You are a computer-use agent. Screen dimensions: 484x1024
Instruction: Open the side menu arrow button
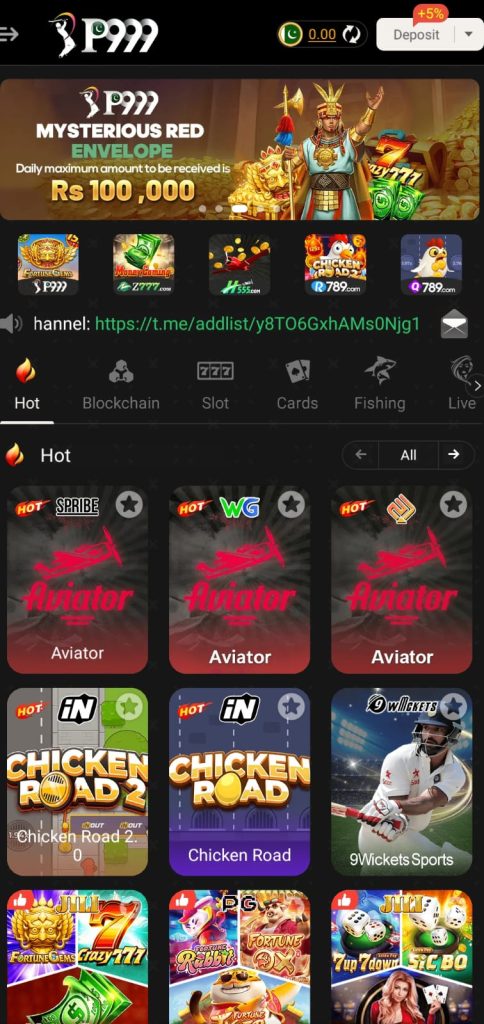[8, 34]
